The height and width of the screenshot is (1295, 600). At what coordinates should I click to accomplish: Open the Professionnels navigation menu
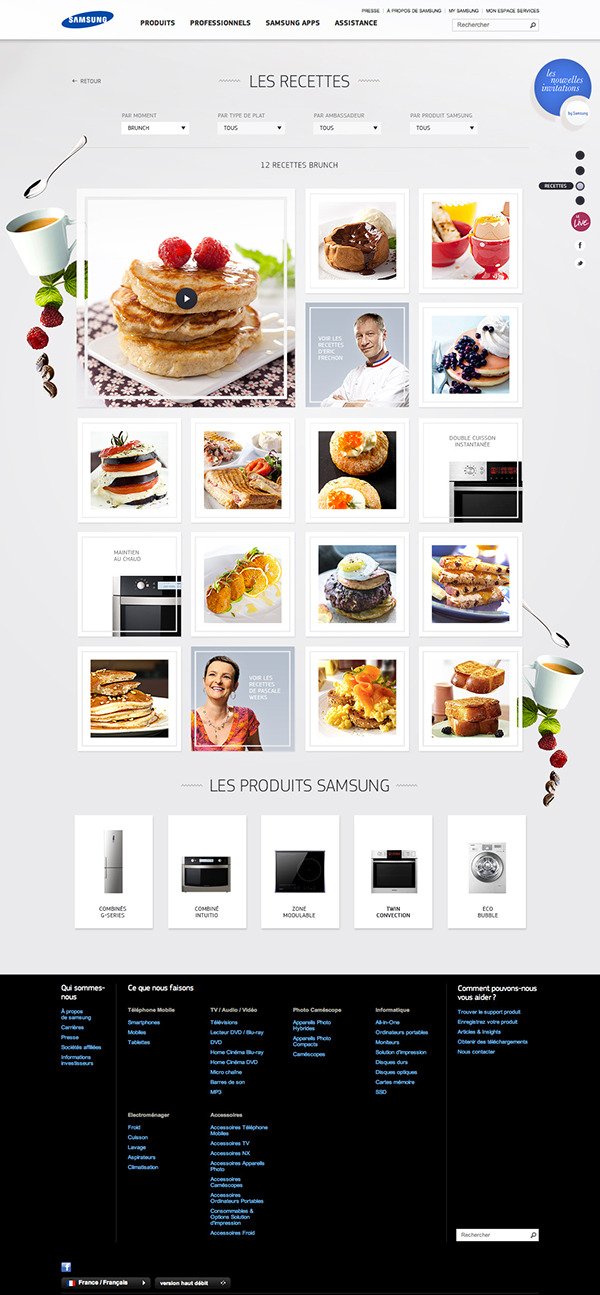pyautogui.click(x=220, y=22)
